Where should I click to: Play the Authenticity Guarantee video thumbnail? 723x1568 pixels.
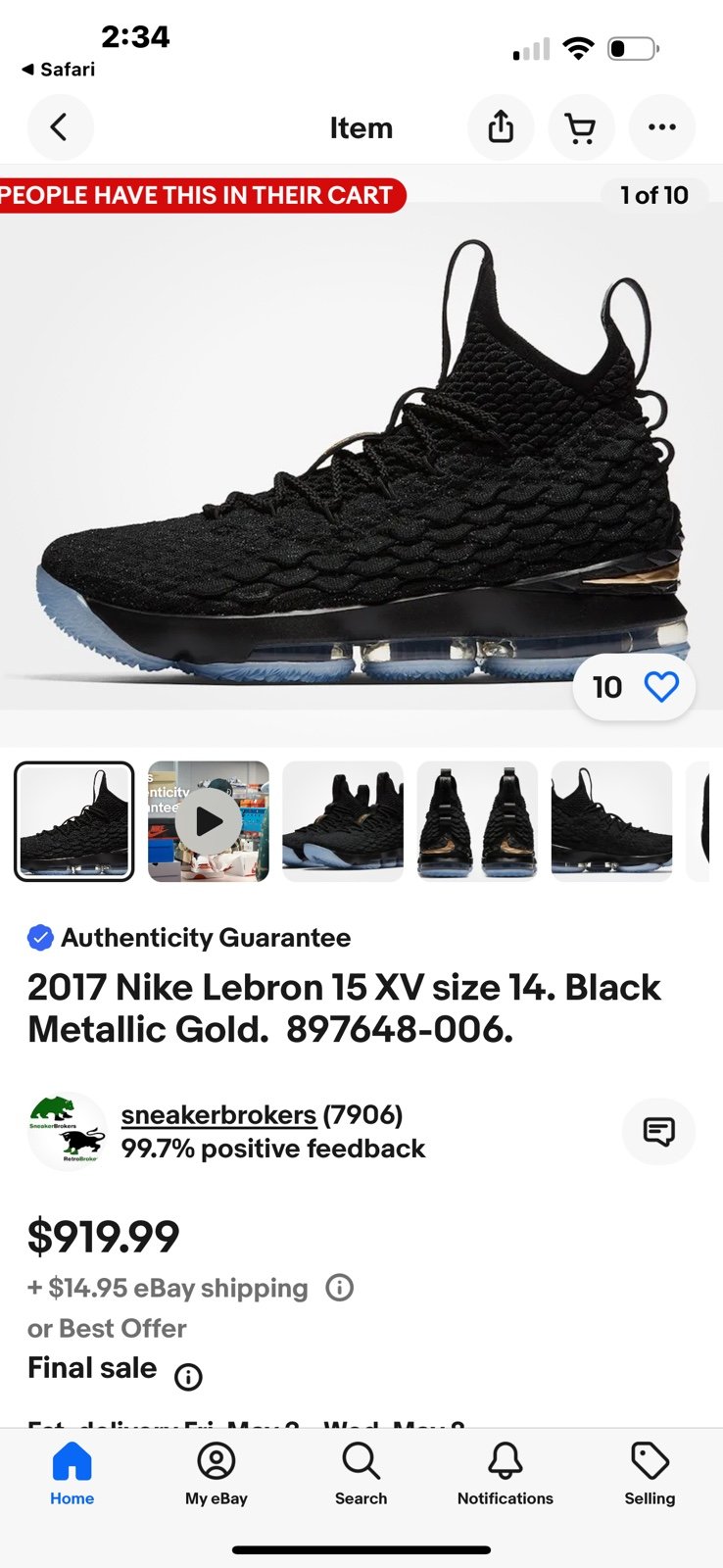[x=209, y=821]
